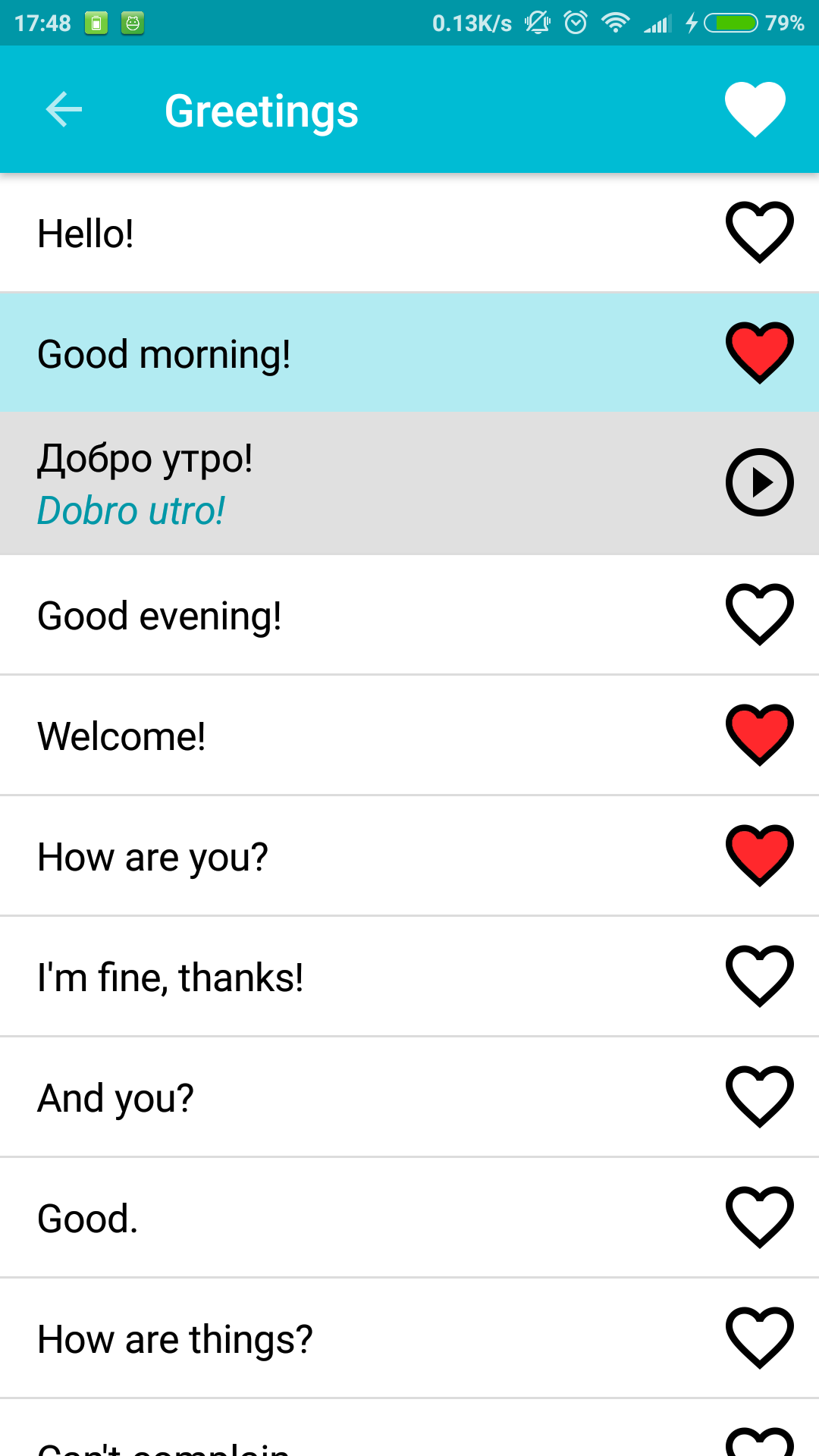
Task: Unfavorite the "Good morning!" phrase
Action: point(759,353)
